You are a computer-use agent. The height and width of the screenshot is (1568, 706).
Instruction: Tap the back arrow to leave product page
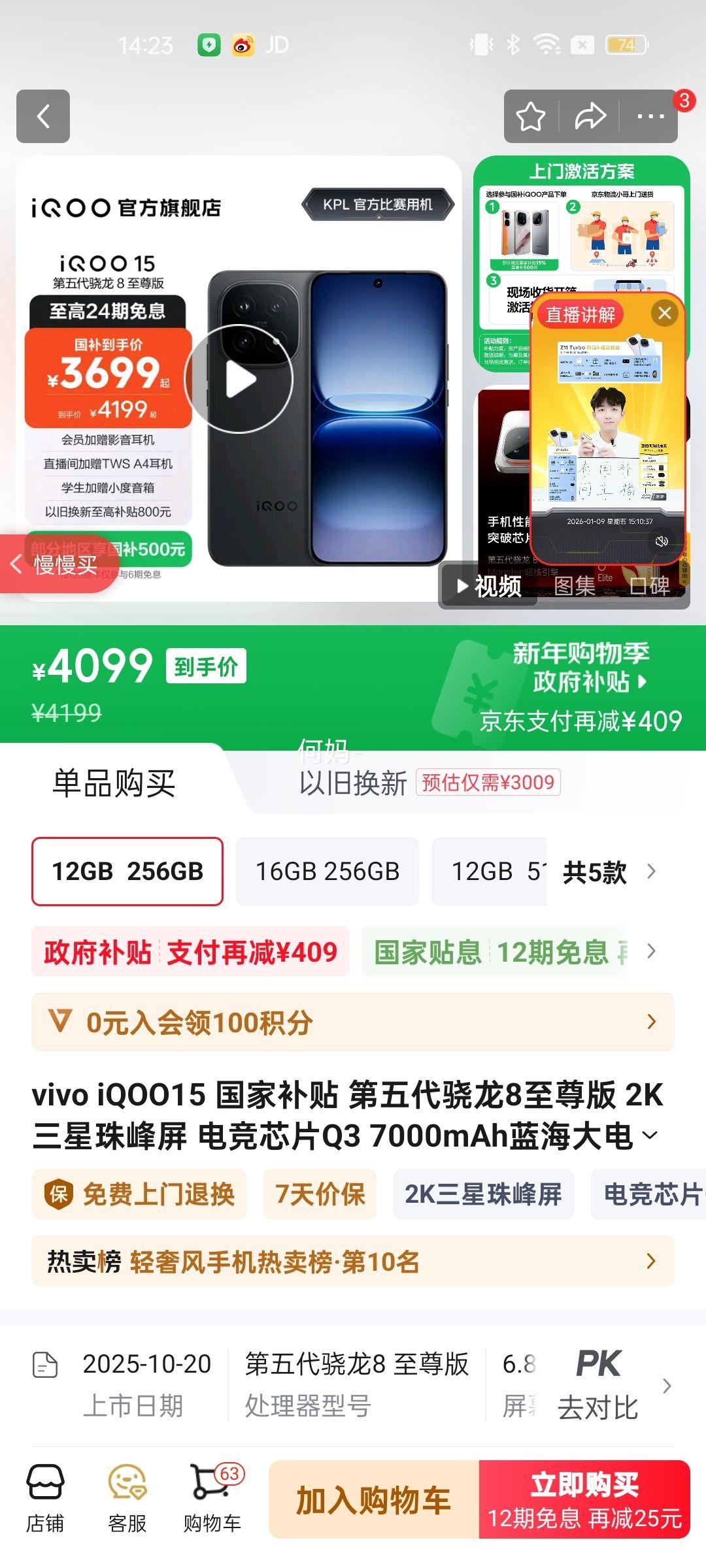(x=44, y=116)
